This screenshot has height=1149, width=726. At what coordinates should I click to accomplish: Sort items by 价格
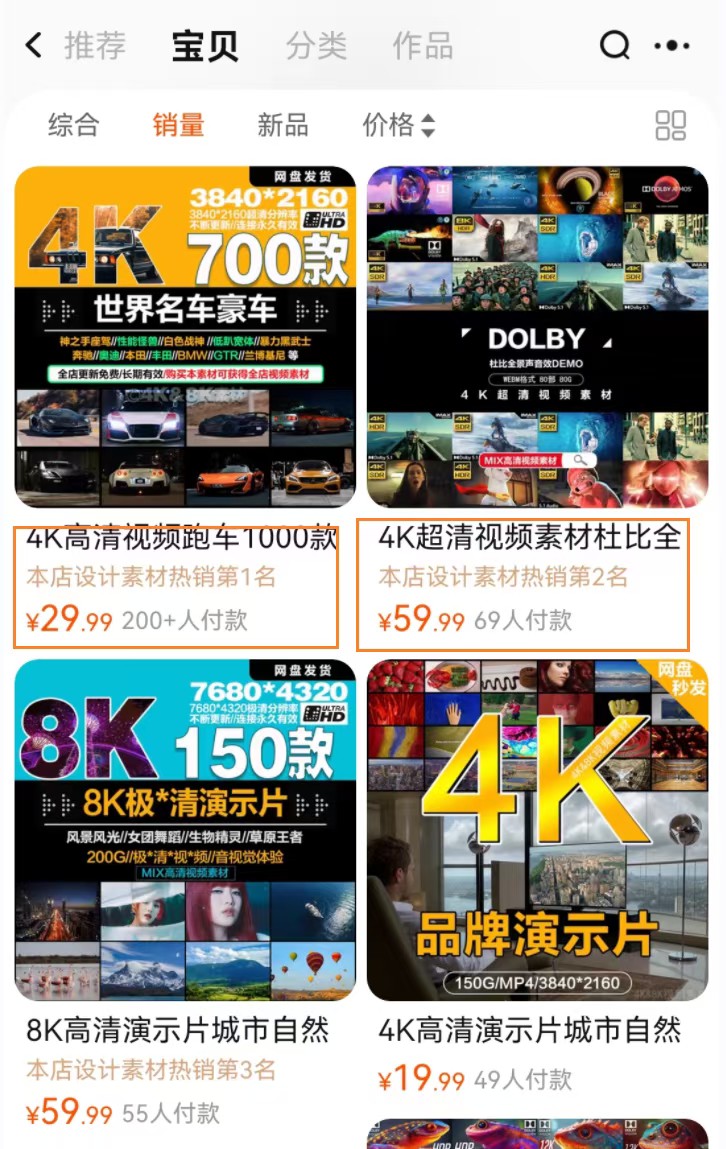pyautogui.click(x=398, y=125)
